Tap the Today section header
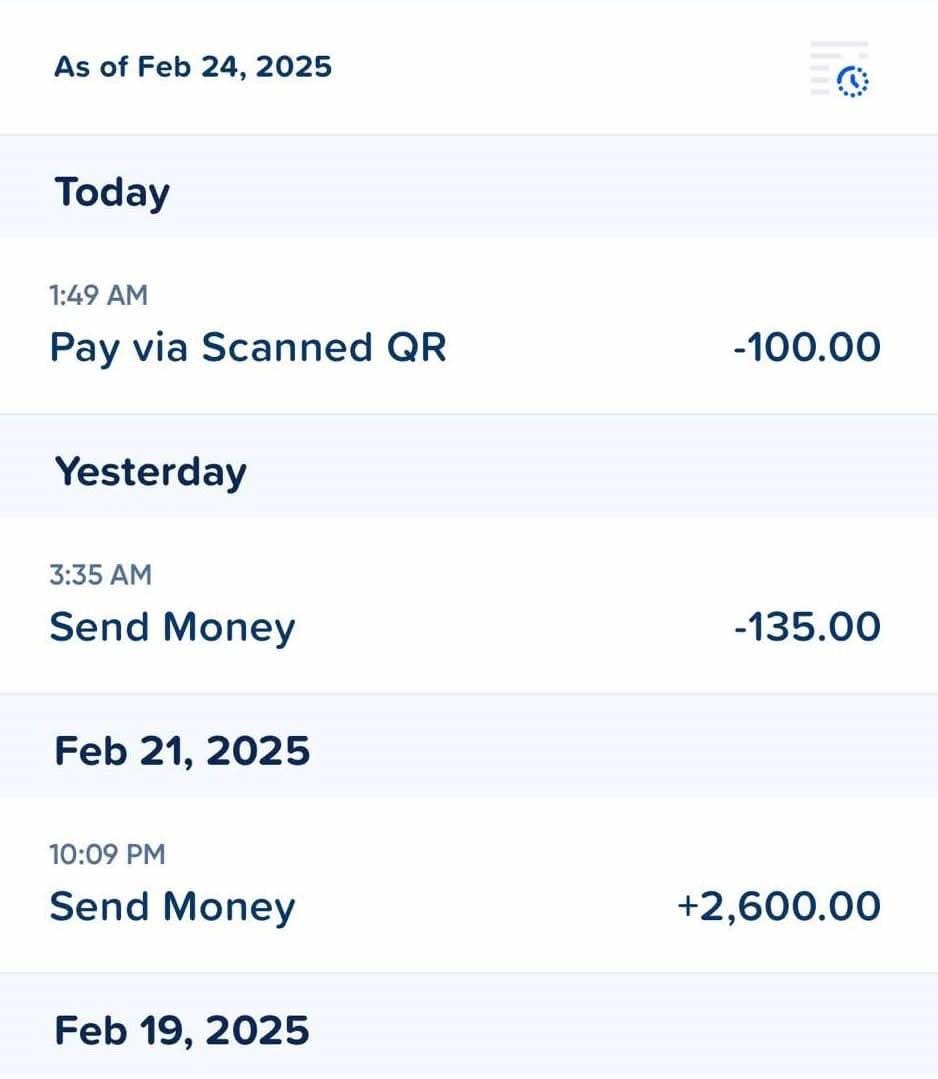938x1079 pixels. (x=112, y=192)
